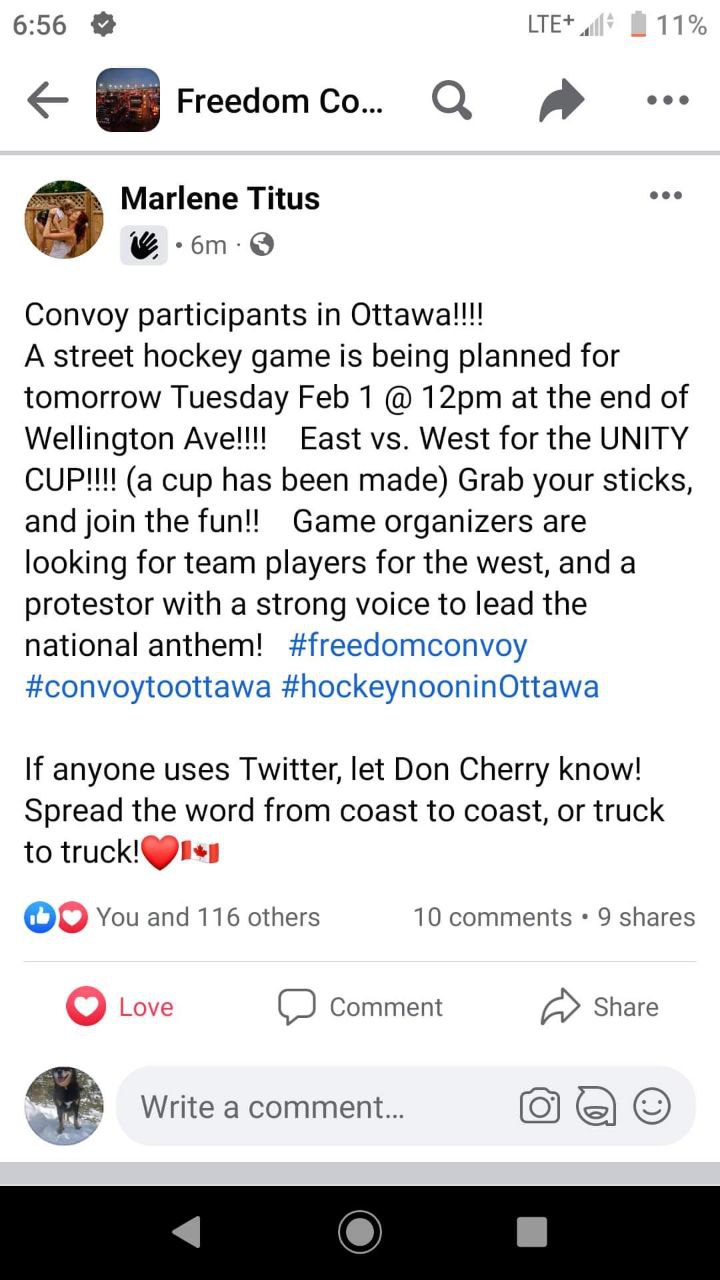The width and height of the screenshot is (720, 1280).
Task: Go to the Android home screen
Action: [x=360, y=1231]
